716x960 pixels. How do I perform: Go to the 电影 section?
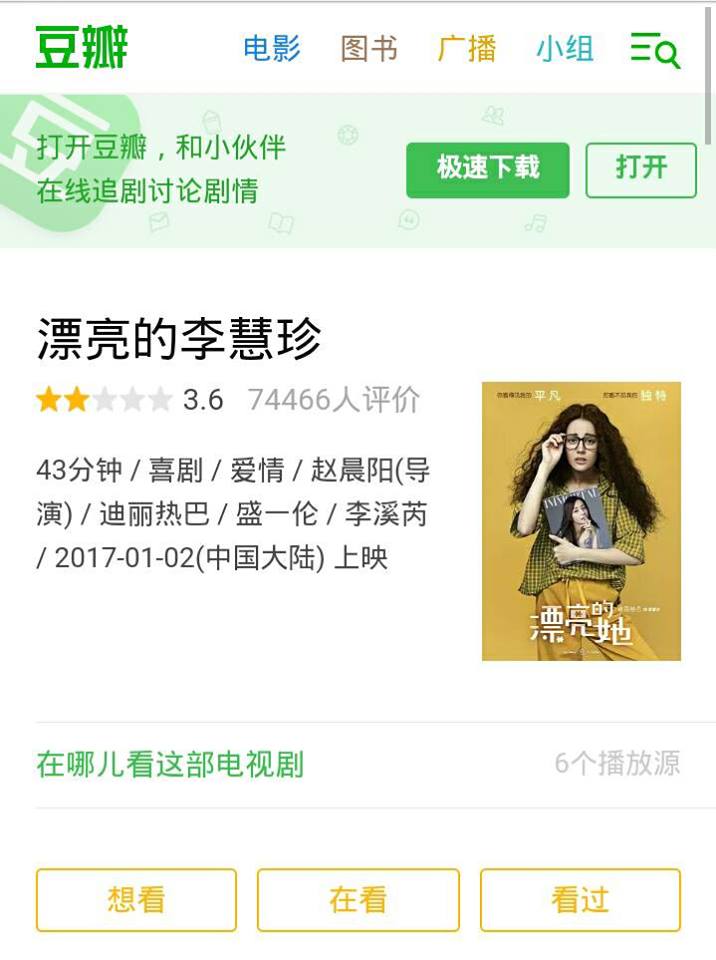tap(272, 48)
